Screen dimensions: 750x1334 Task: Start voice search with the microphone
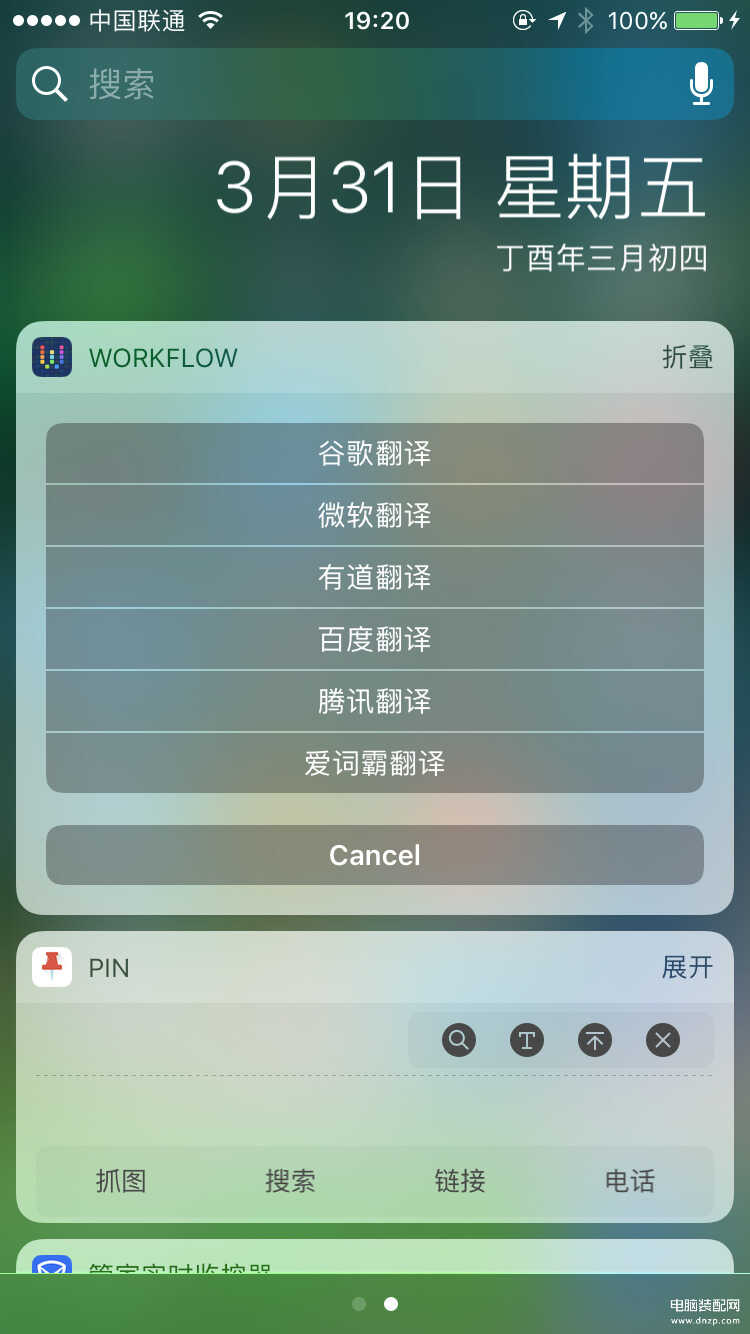[701, 84]
